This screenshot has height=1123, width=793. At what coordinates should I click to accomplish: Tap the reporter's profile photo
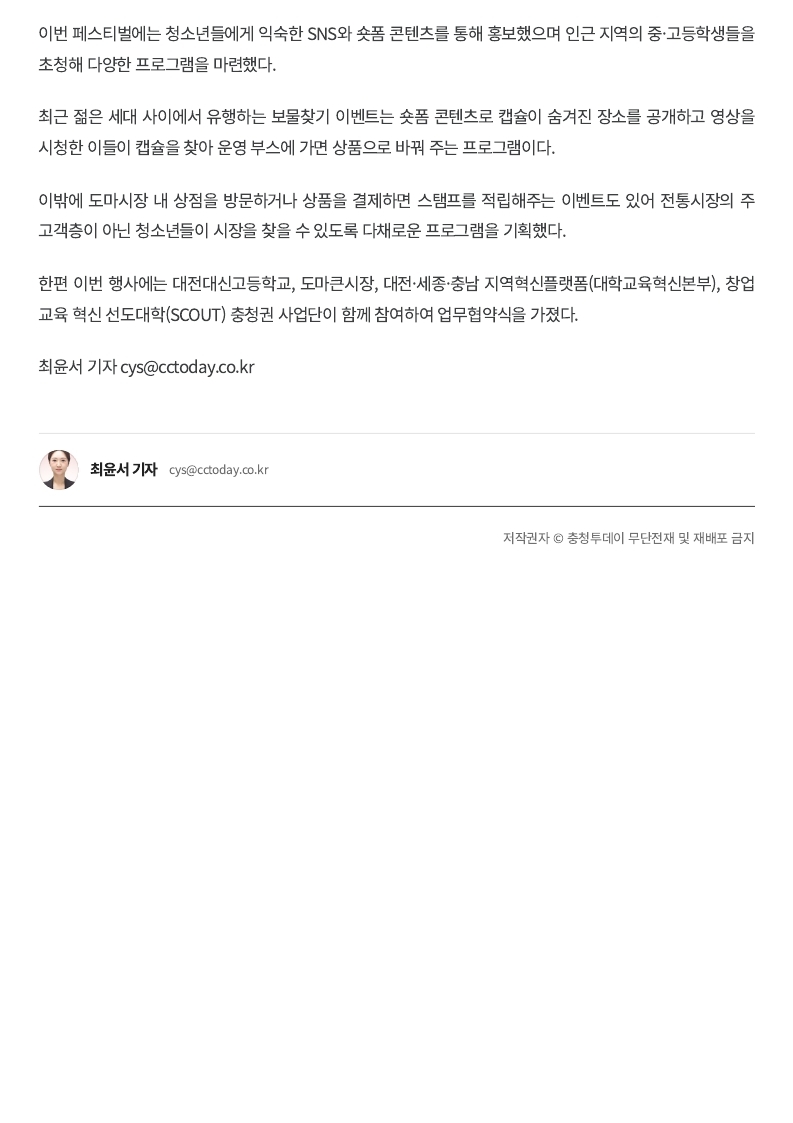coord(59,470)
